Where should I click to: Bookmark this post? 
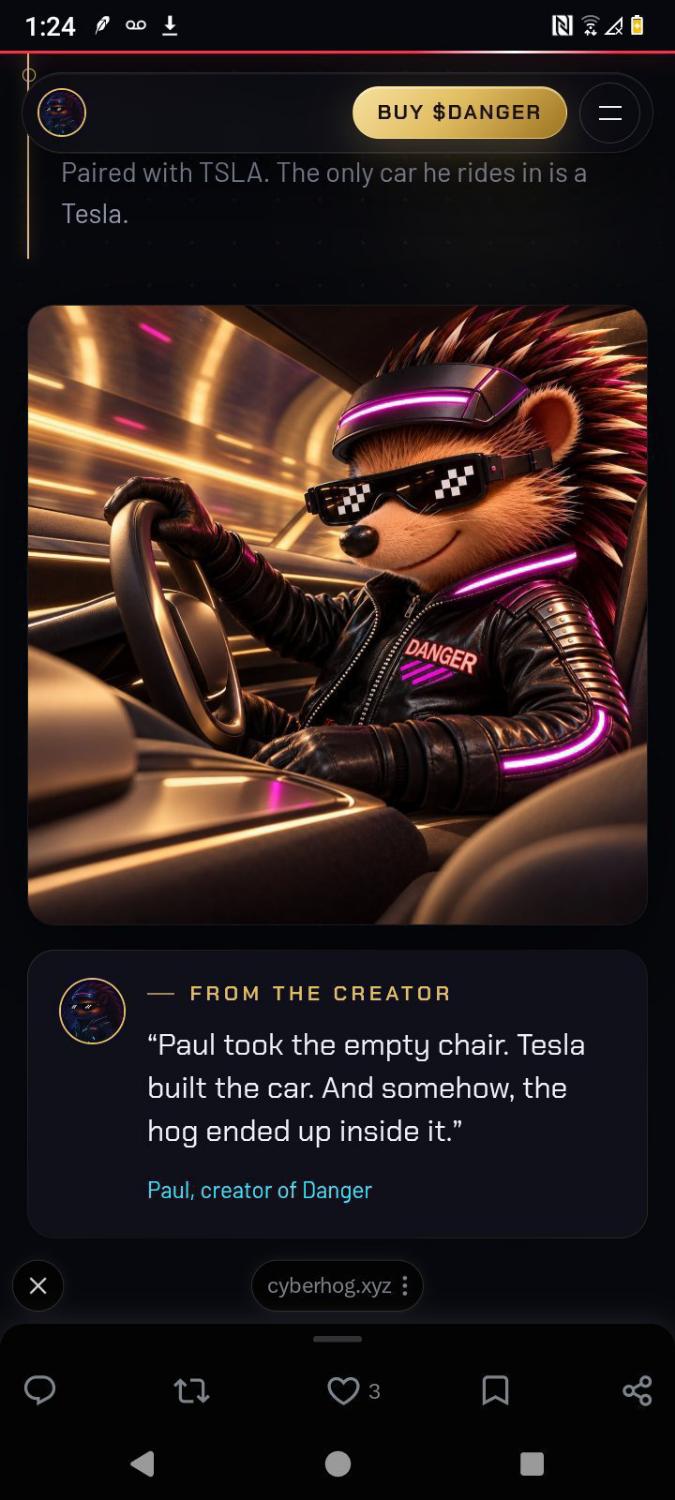pyautogui.click(x=495, y=1390)
